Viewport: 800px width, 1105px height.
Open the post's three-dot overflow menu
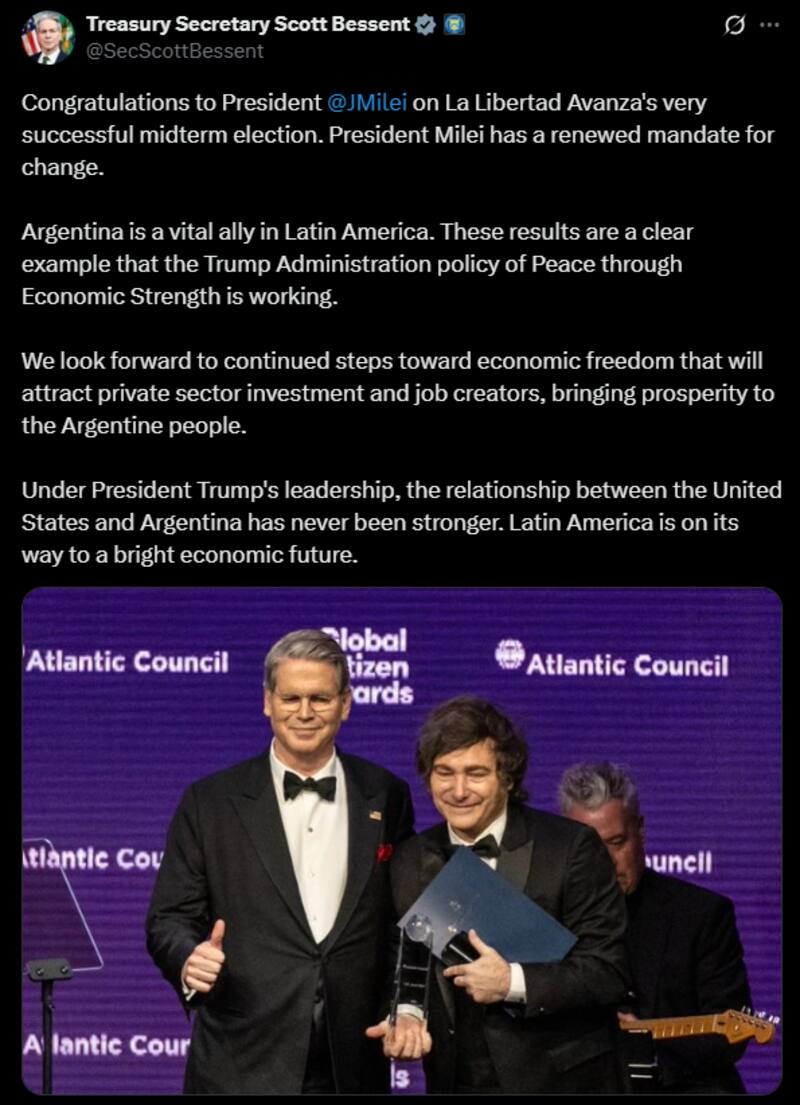(769, 25)
